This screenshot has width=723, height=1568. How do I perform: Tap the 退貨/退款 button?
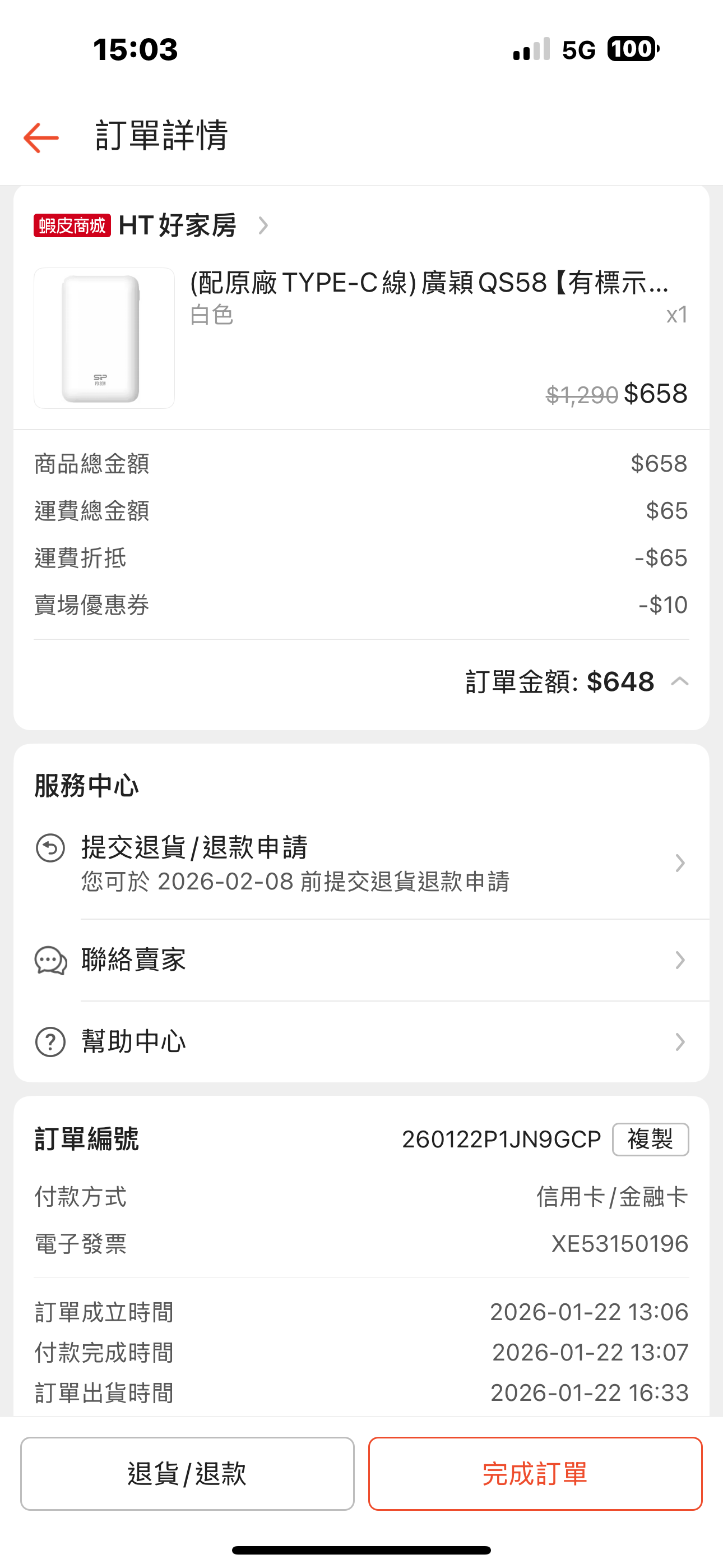(187, 1474)
